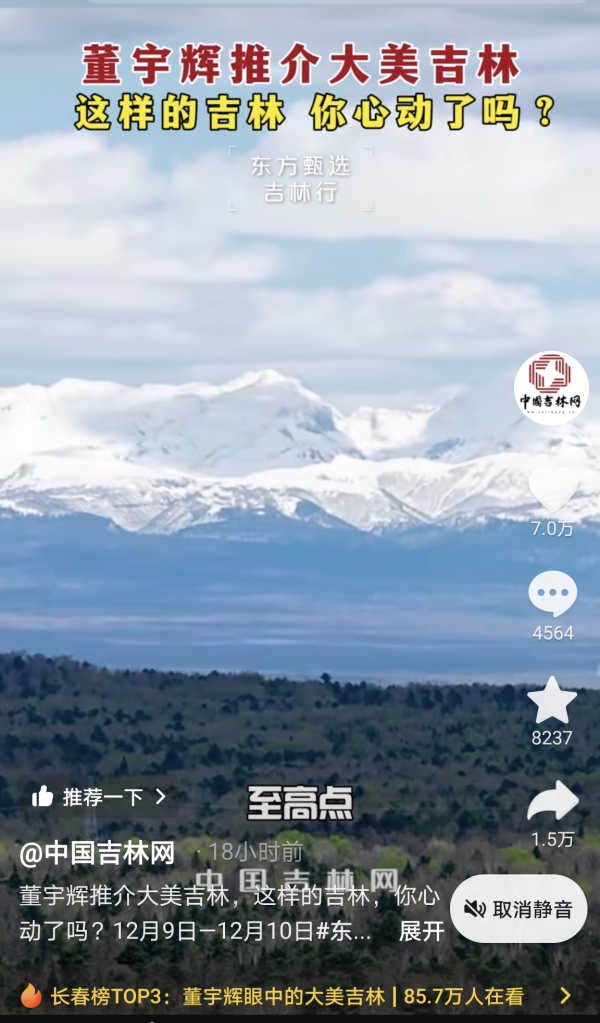Share this video using the arrow icon
This screenshot has height=1023, width=600.
tap(552, 801)
